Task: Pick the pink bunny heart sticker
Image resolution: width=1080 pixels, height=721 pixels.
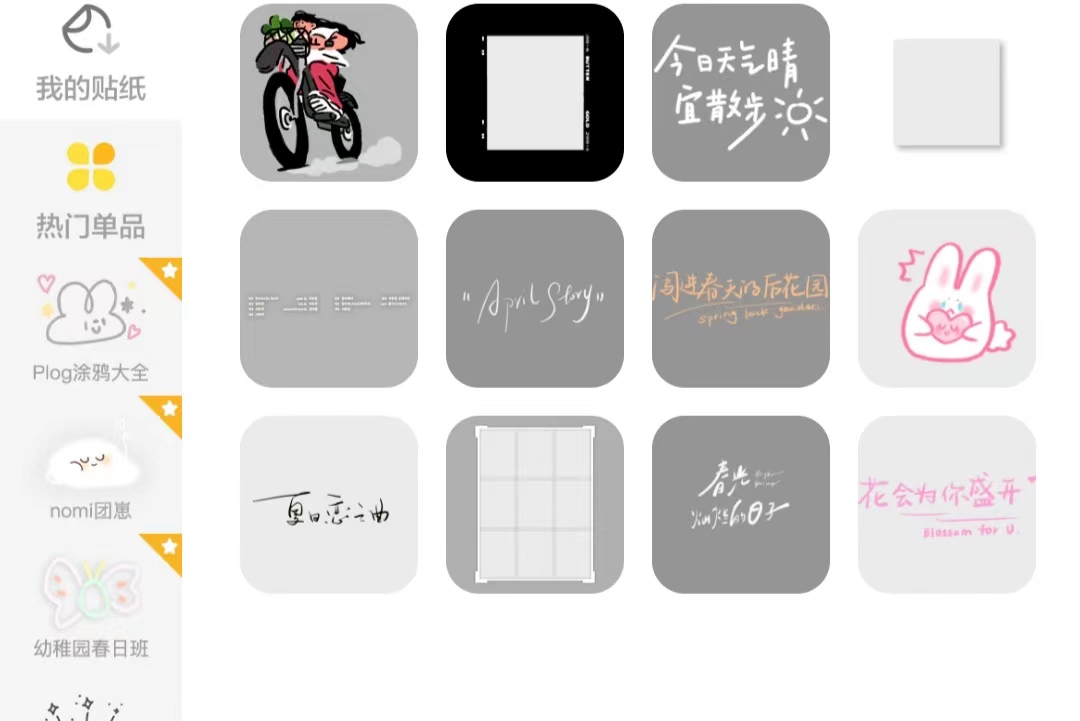Action: [x=947, y=299]
